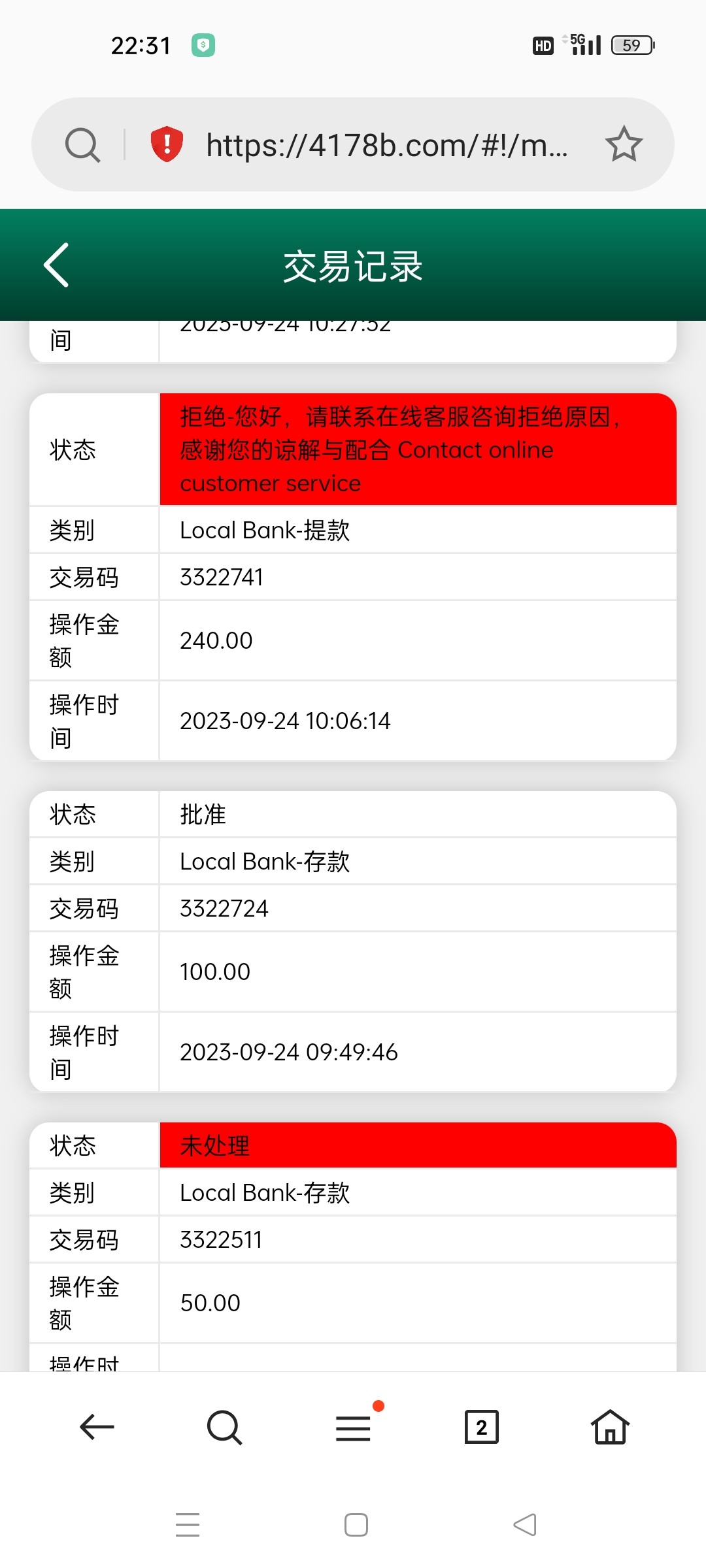Tap the system back triangle
The image size is (706, 1568).
click(x=525, y=1525)
